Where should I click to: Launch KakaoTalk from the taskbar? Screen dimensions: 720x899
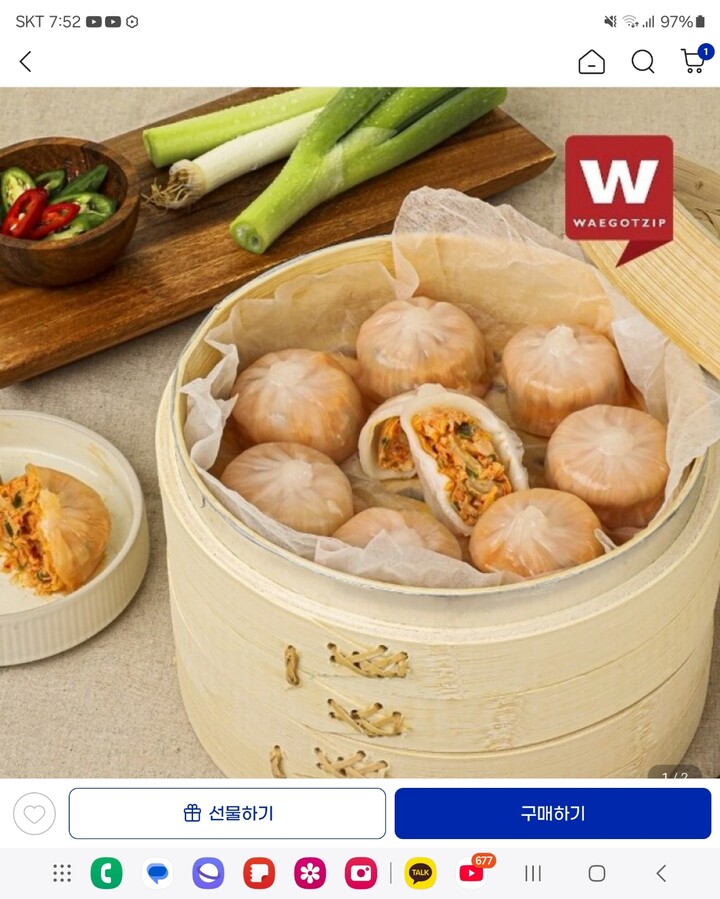pos(420,873)
